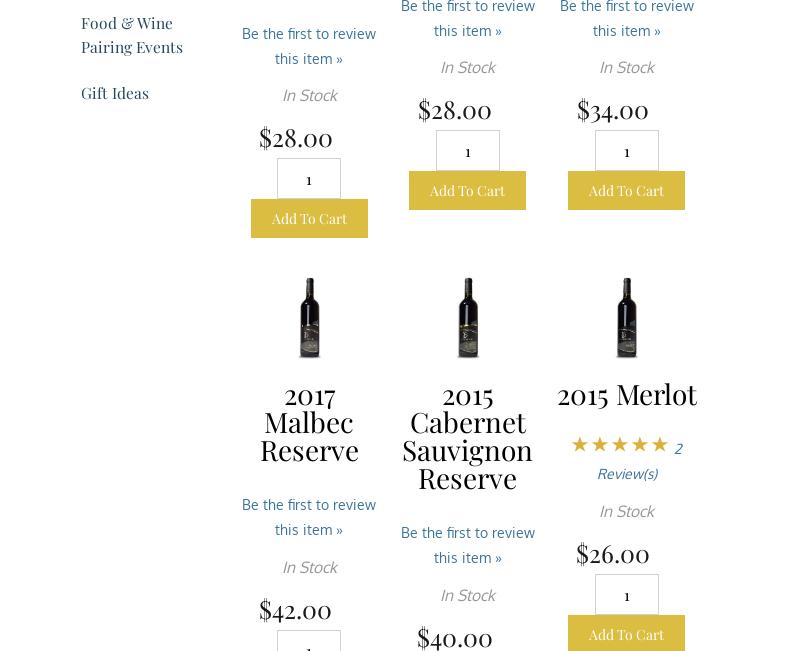Open the Food & Wine Pairing Events category
Screen dimensions: 785x651
click(131, 35)
